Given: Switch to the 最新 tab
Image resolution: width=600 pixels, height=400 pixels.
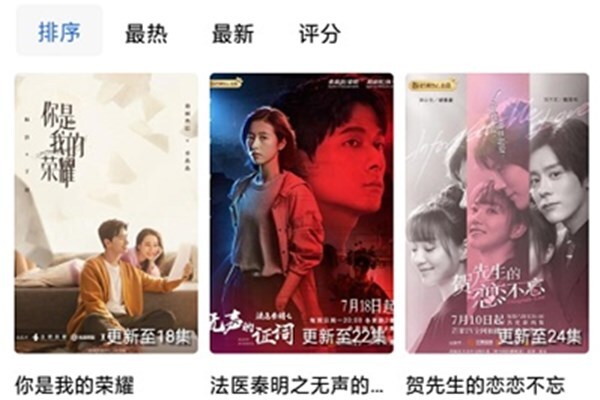Looking at the screenshot, I should click(233, 33).
